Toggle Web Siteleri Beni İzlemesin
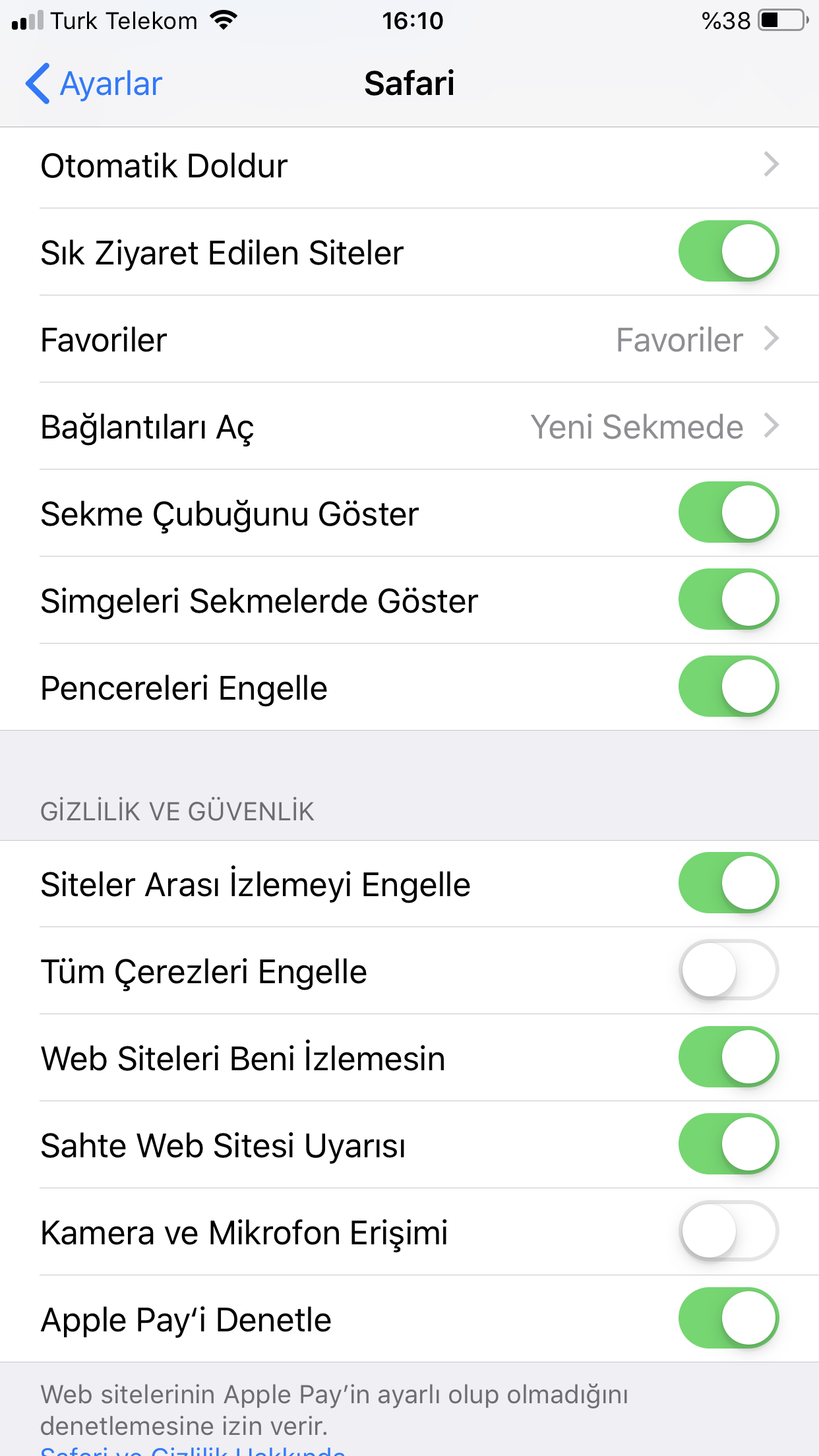This screenshot has width=819, height=1456. pyautogui.click(x=729, y=1057)
